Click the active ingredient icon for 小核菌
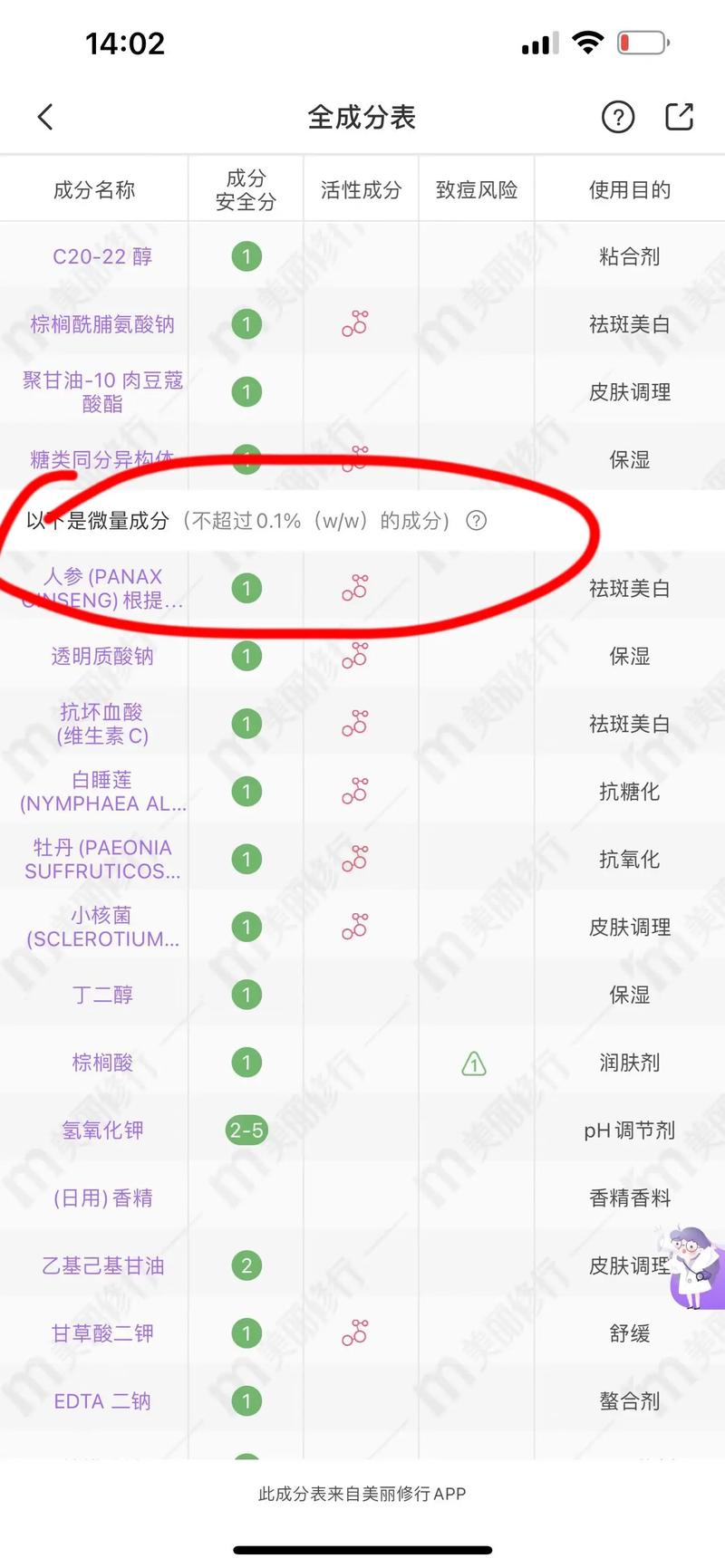 point(355,926)
